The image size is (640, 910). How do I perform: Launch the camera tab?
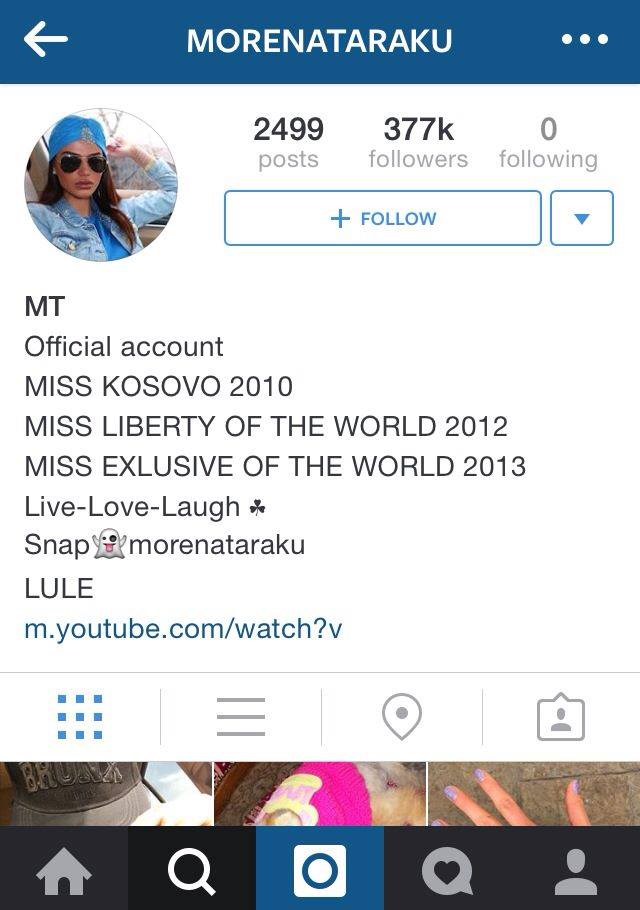(x=320, y=869)
